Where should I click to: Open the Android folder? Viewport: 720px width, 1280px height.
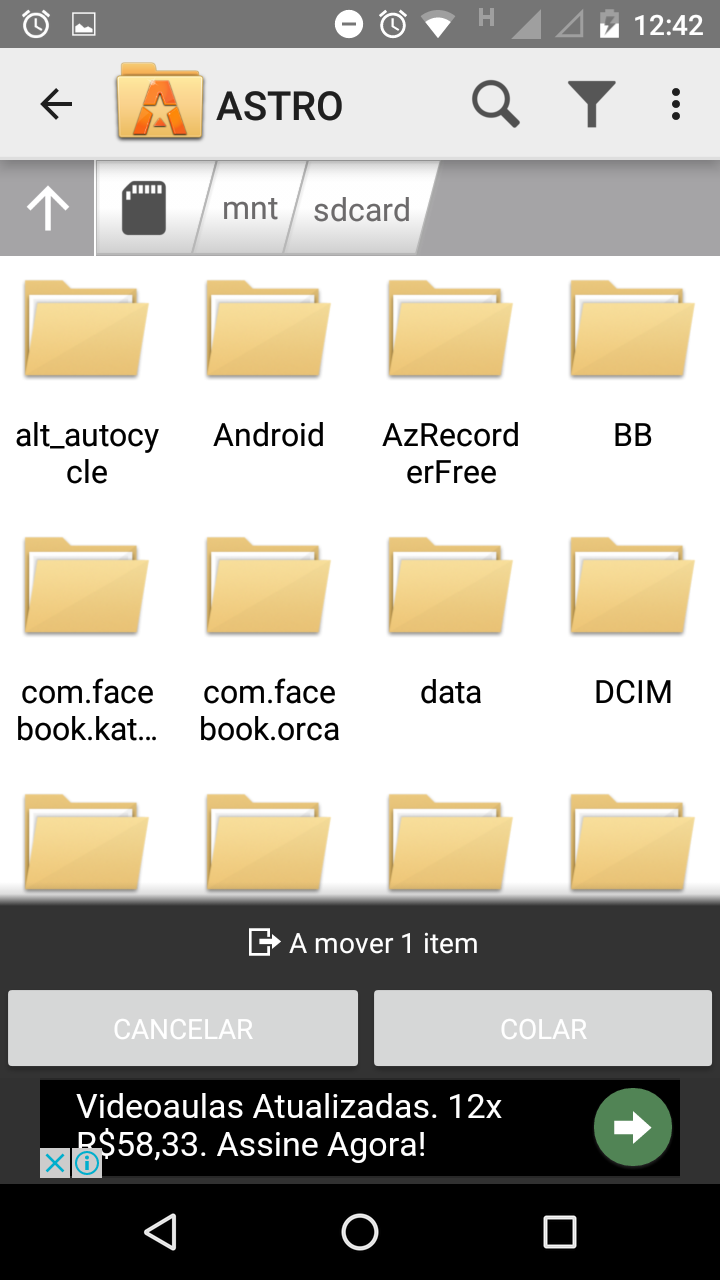[269, 330]
